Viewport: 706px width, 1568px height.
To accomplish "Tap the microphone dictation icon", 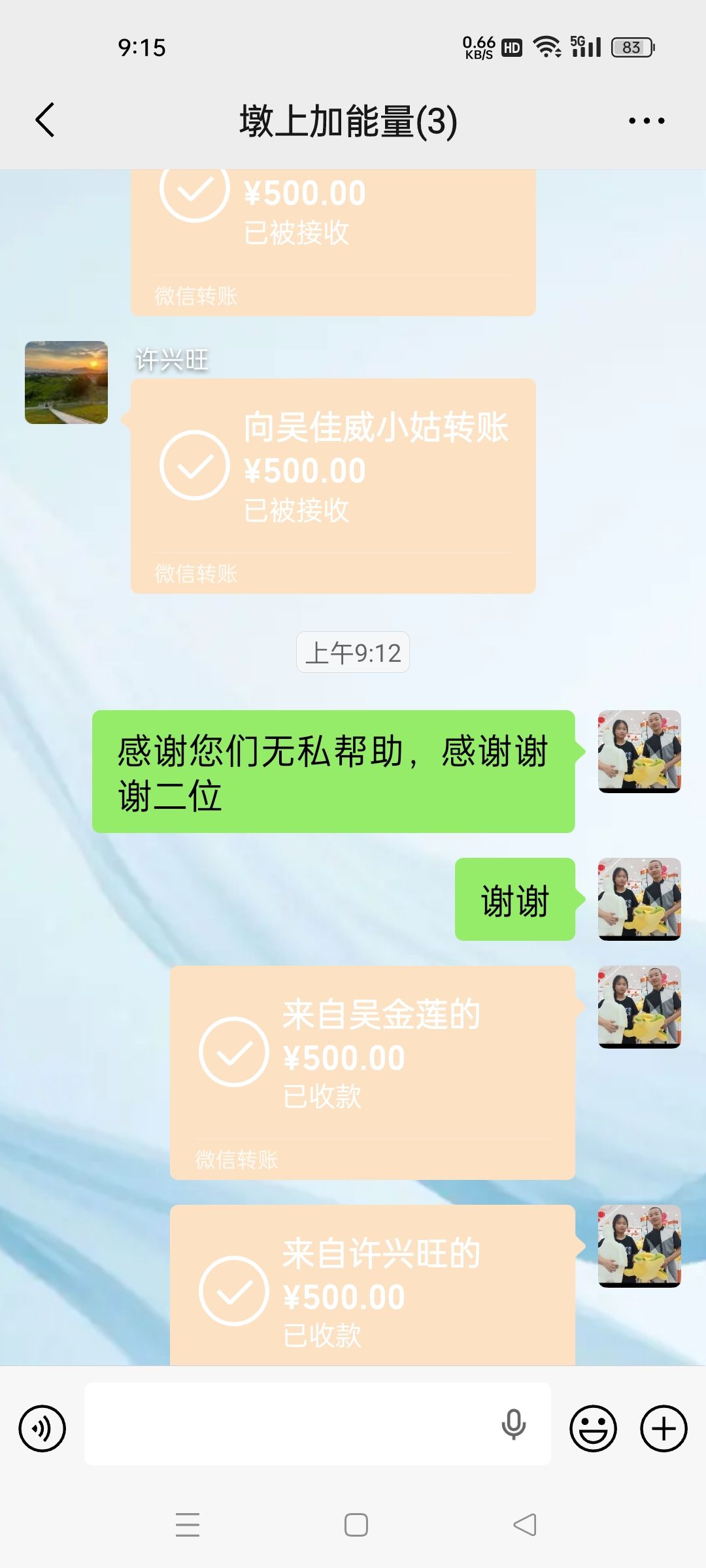I will coord(513,1424).
